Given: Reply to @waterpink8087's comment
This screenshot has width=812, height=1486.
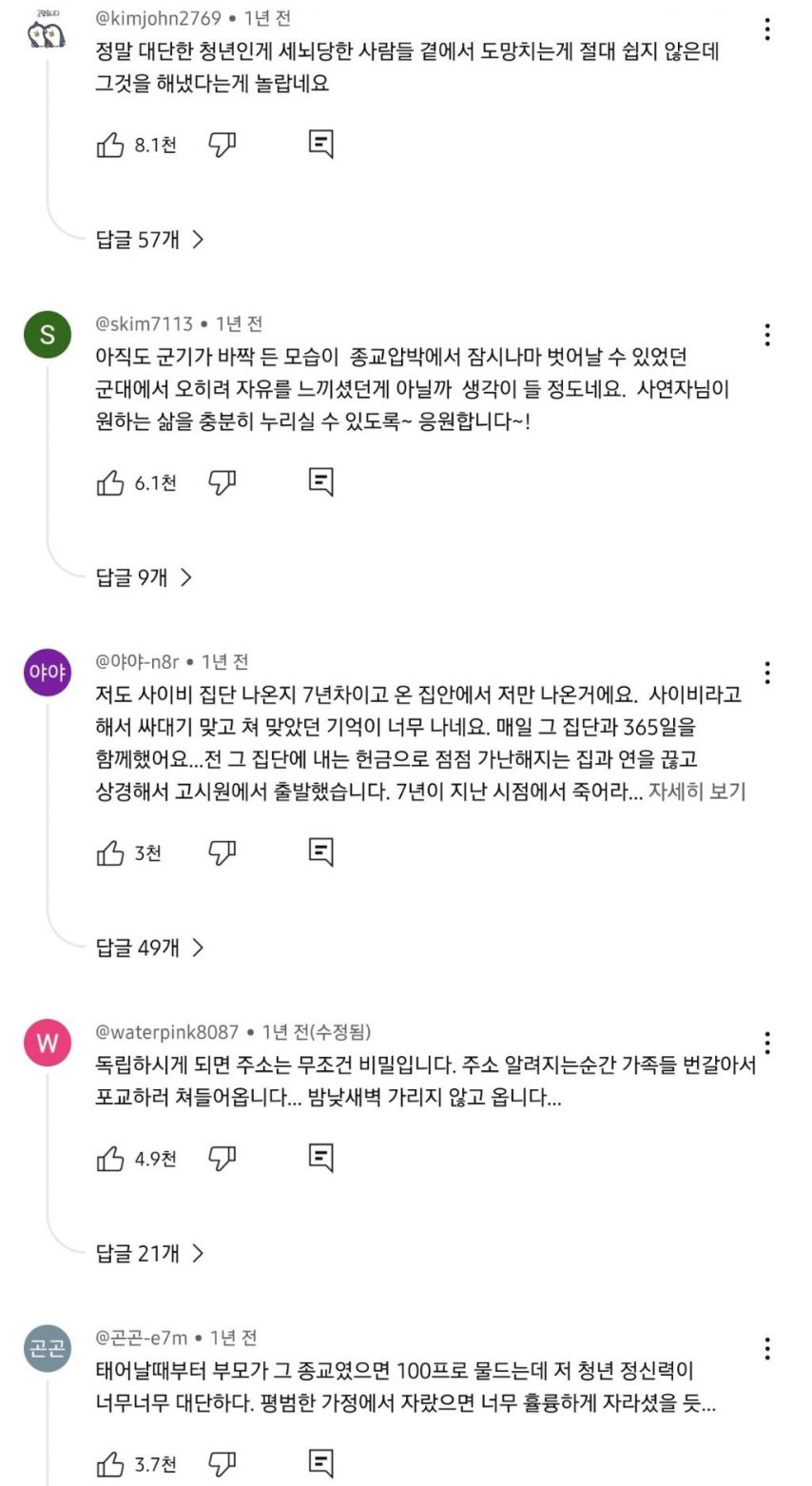Looking at the screenshot, I should (x=321, y=1159).
